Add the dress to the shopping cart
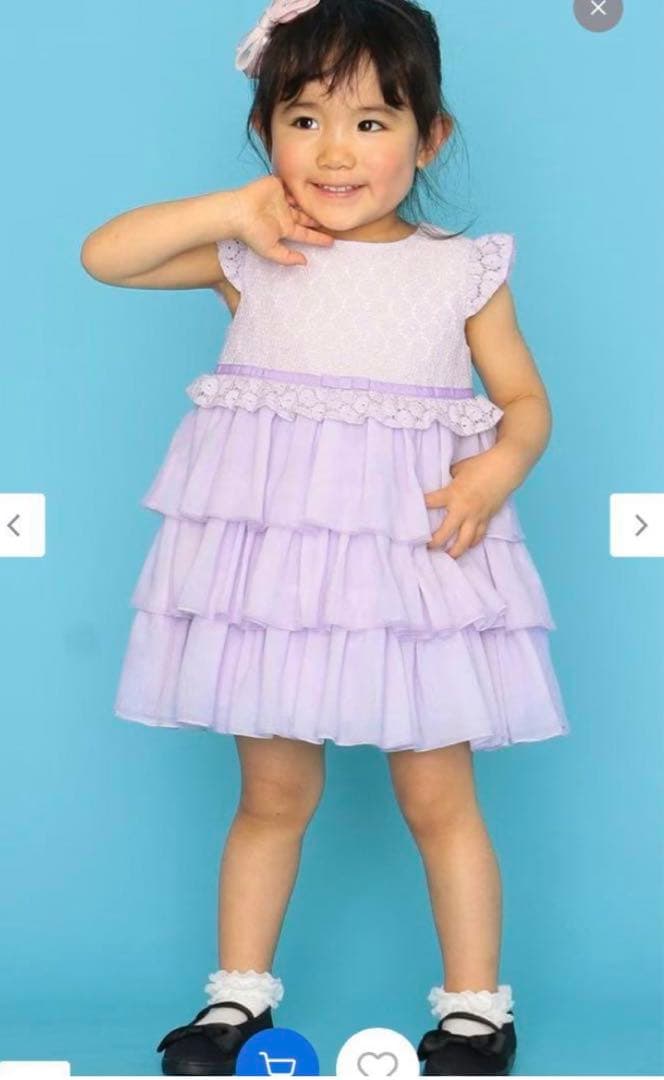Image resolution: width=664 pixels, height=1080 pixels. point(278,1061)
